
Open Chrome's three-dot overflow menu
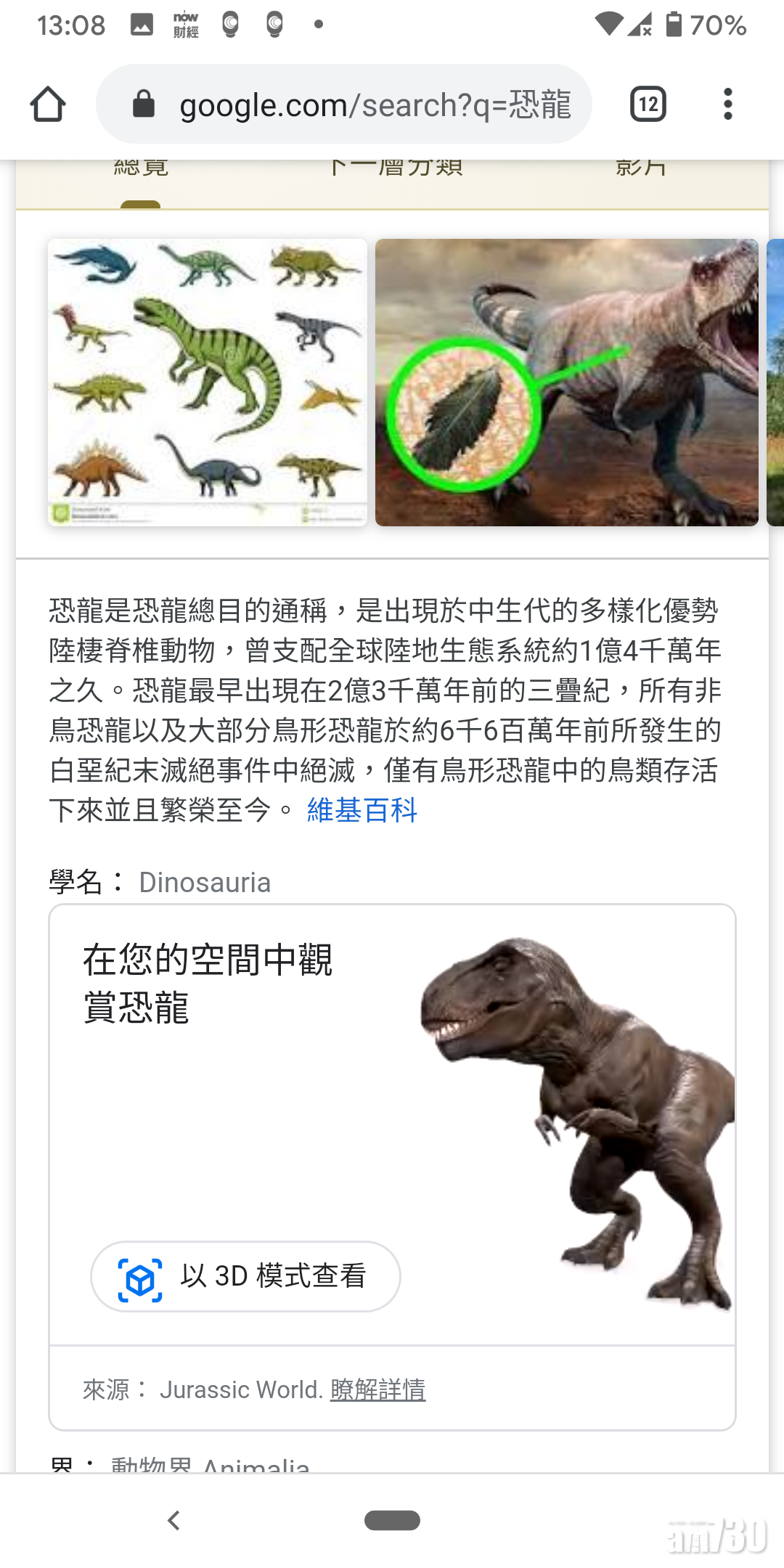pos(727,105)
